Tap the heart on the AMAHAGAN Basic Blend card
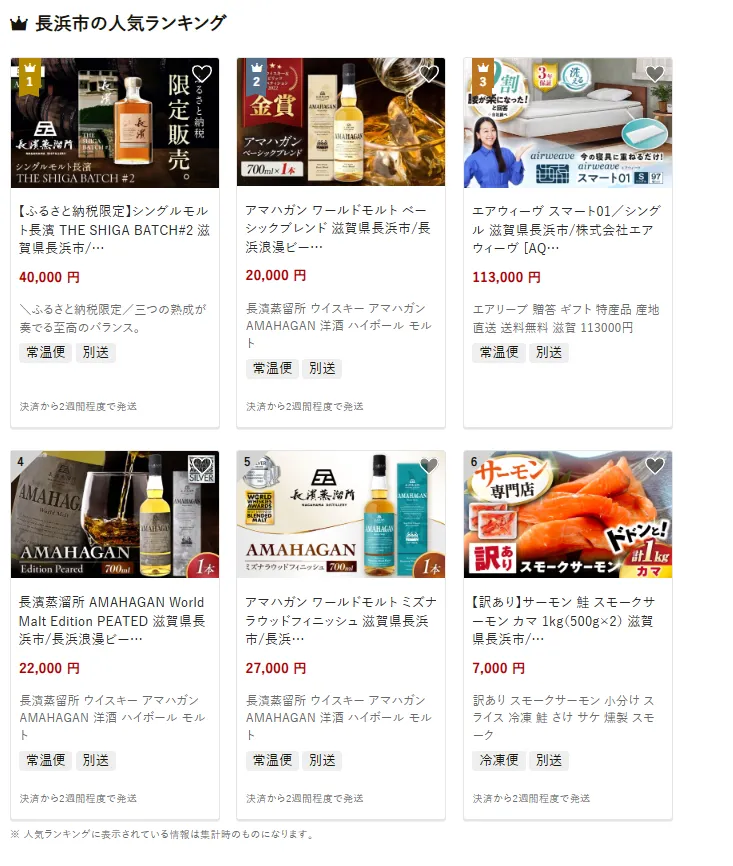Screen dimensions: 733x866 pos(429,74)
